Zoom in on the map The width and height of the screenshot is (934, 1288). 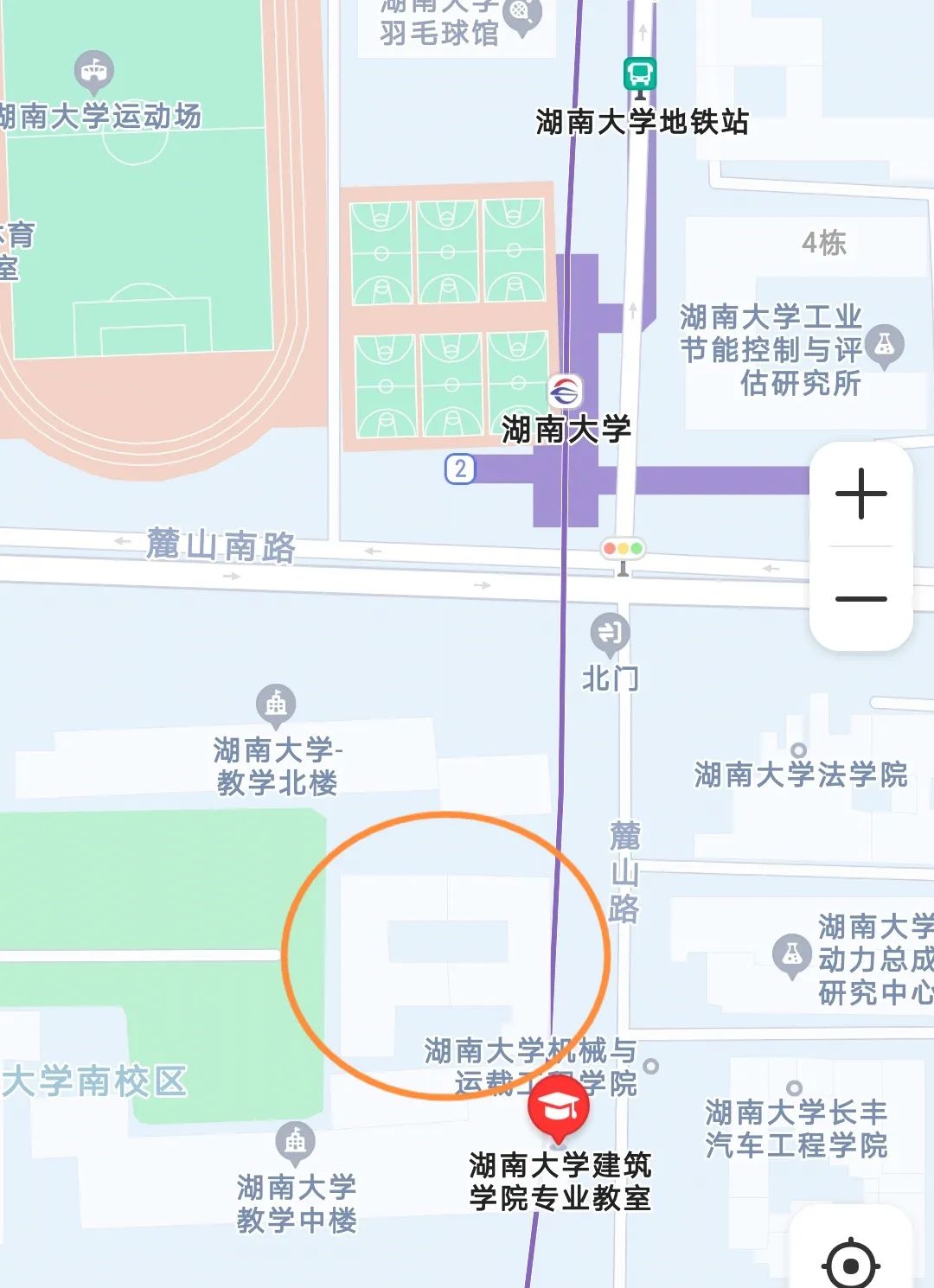coord(861,494)
